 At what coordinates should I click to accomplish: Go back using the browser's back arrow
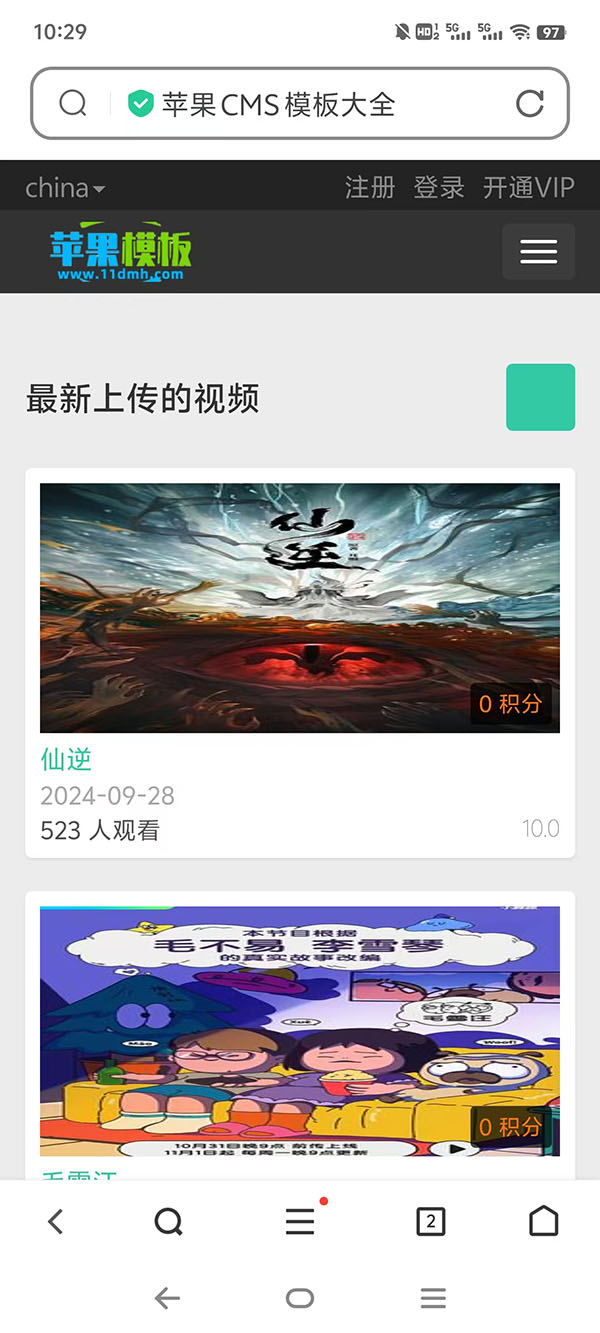coord(56,1221)
